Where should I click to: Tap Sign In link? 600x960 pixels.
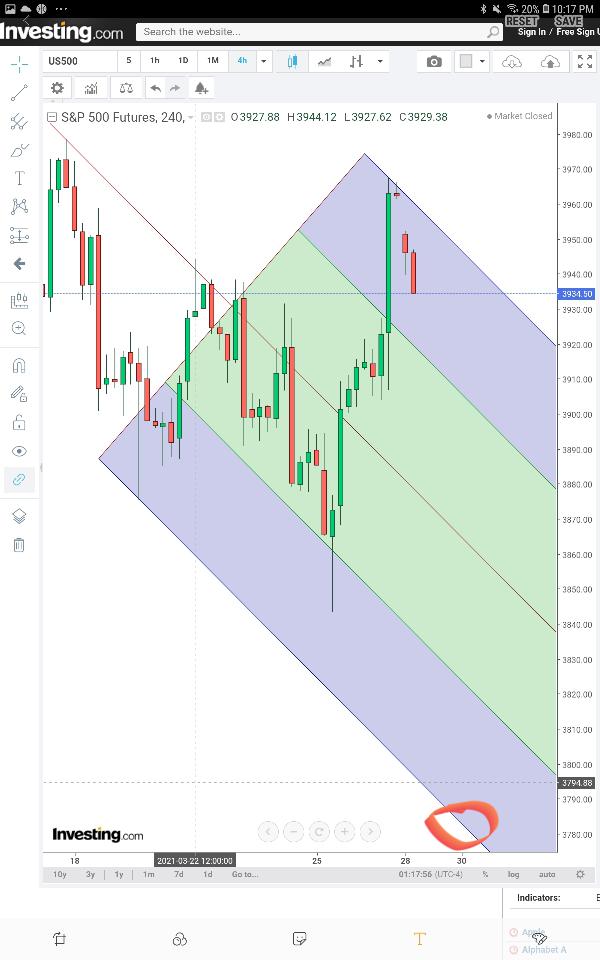click(x=531, y=32)
